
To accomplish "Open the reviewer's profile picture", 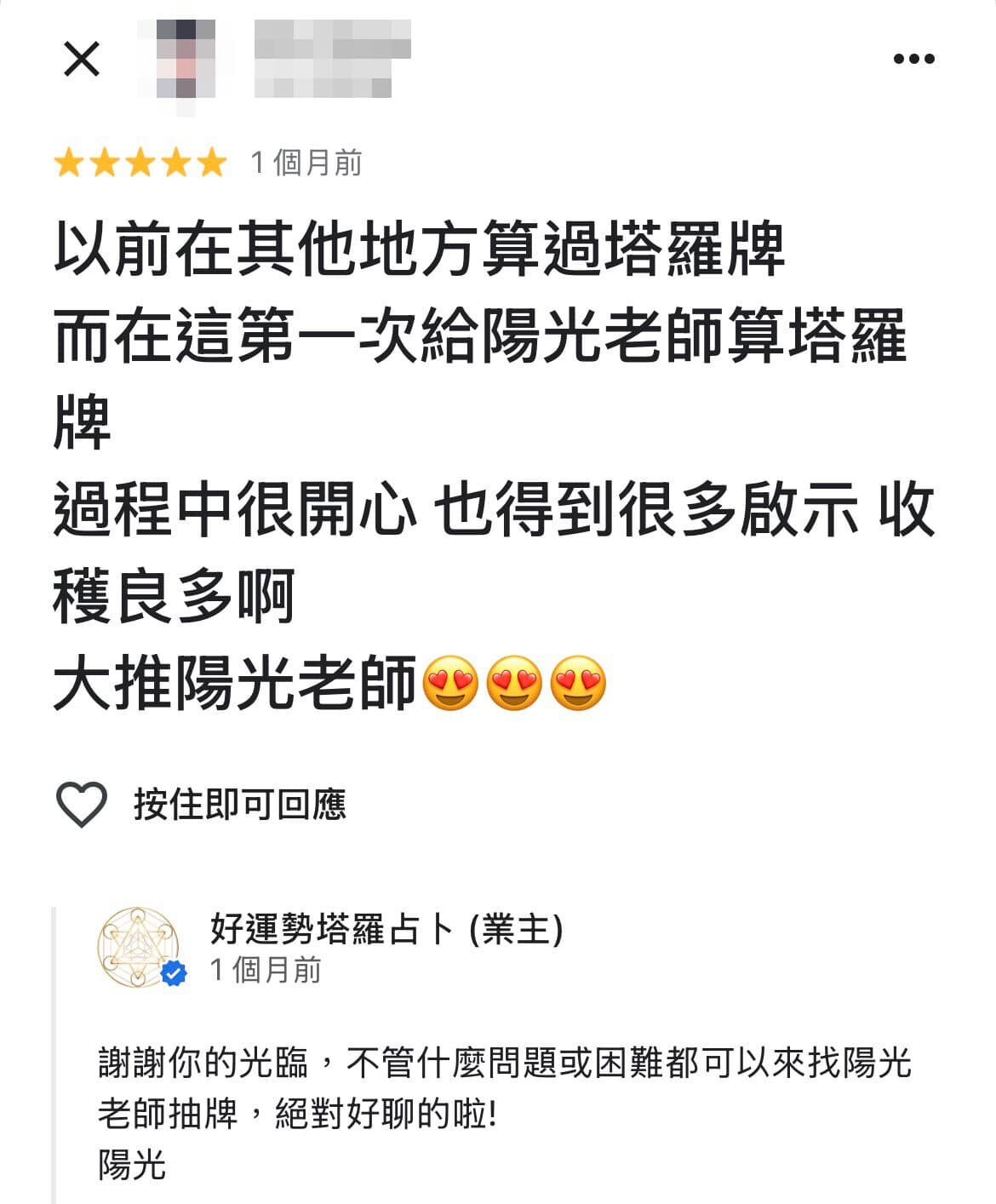I will click(184, 62).
